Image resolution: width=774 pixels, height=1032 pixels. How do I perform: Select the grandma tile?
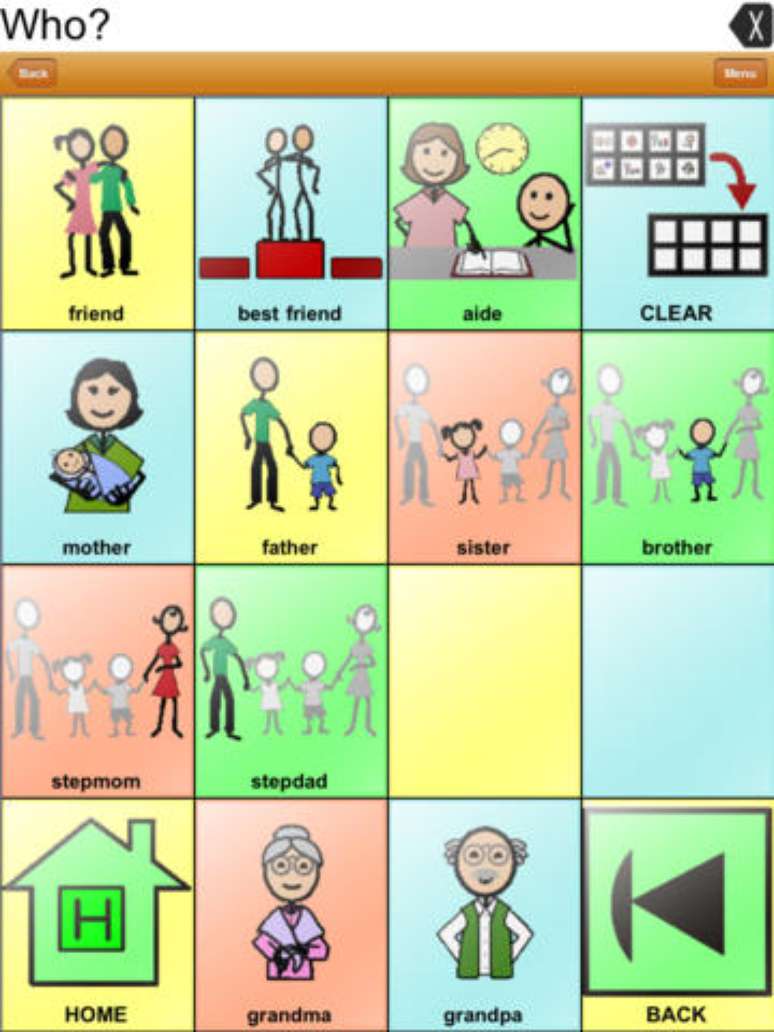pyautogui.click(x=290, y=915)
